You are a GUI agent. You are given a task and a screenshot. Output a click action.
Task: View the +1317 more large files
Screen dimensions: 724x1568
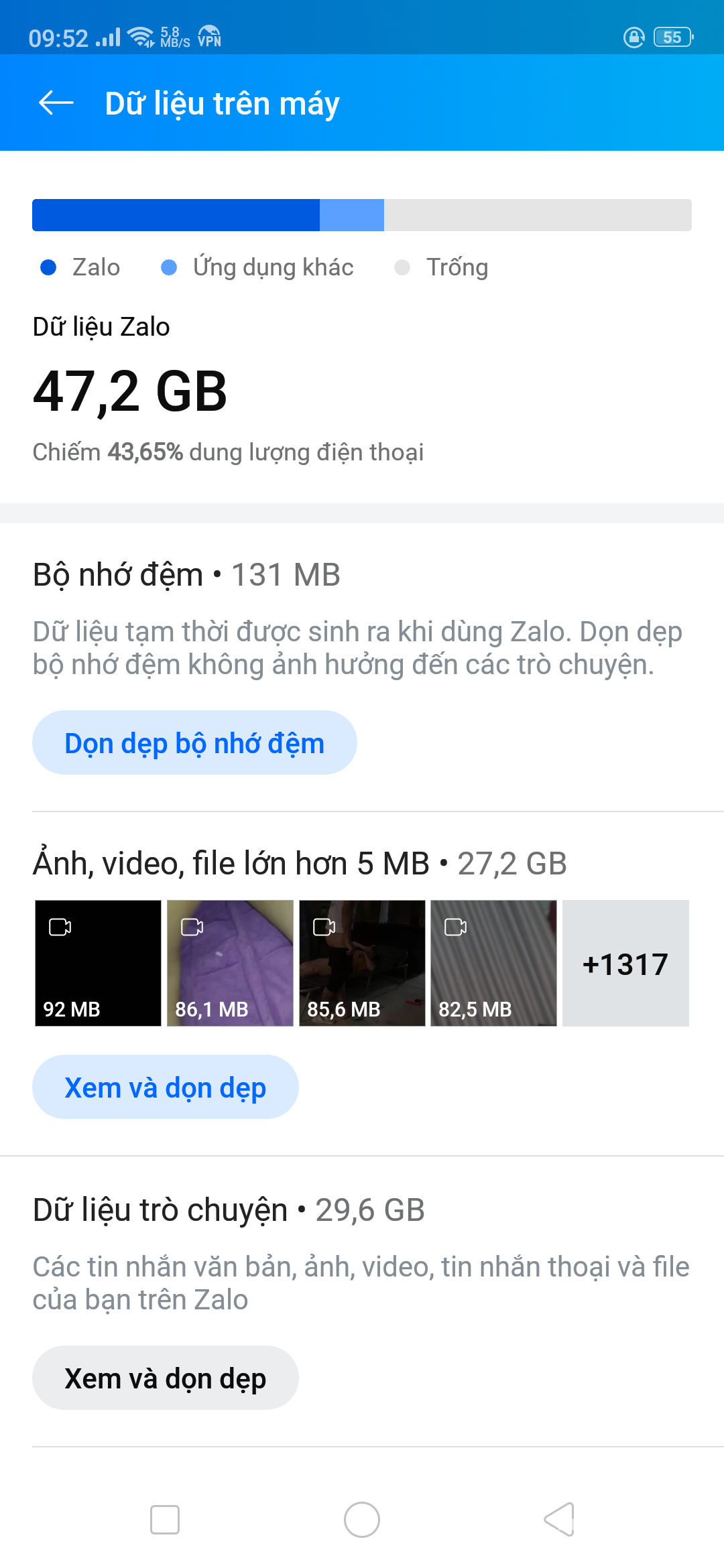(x=625, y=963)
